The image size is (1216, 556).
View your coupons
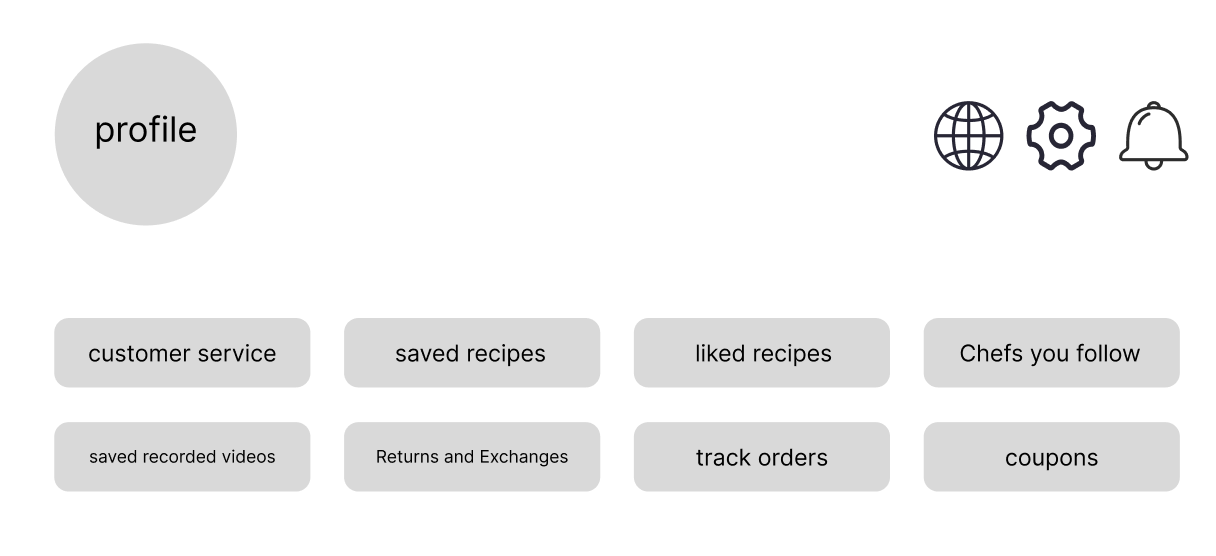pyautogui.click(x=1051, y=457)
